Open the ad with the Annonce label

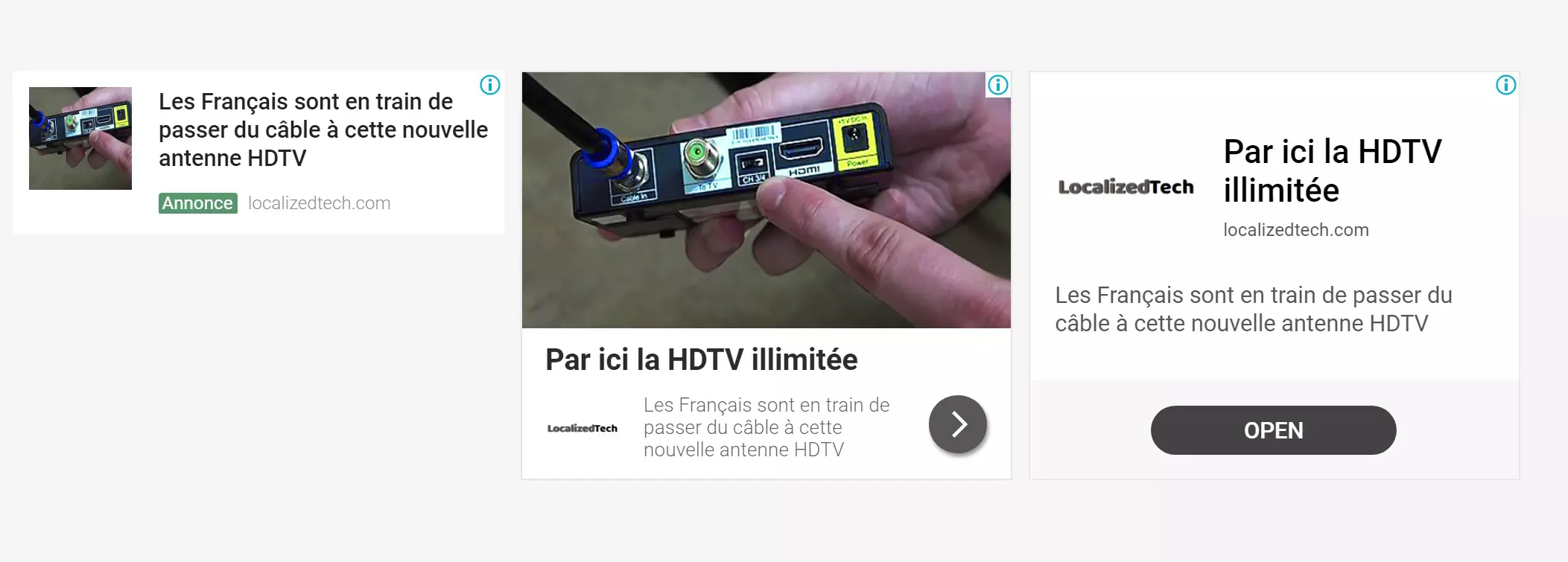point(323,130)
